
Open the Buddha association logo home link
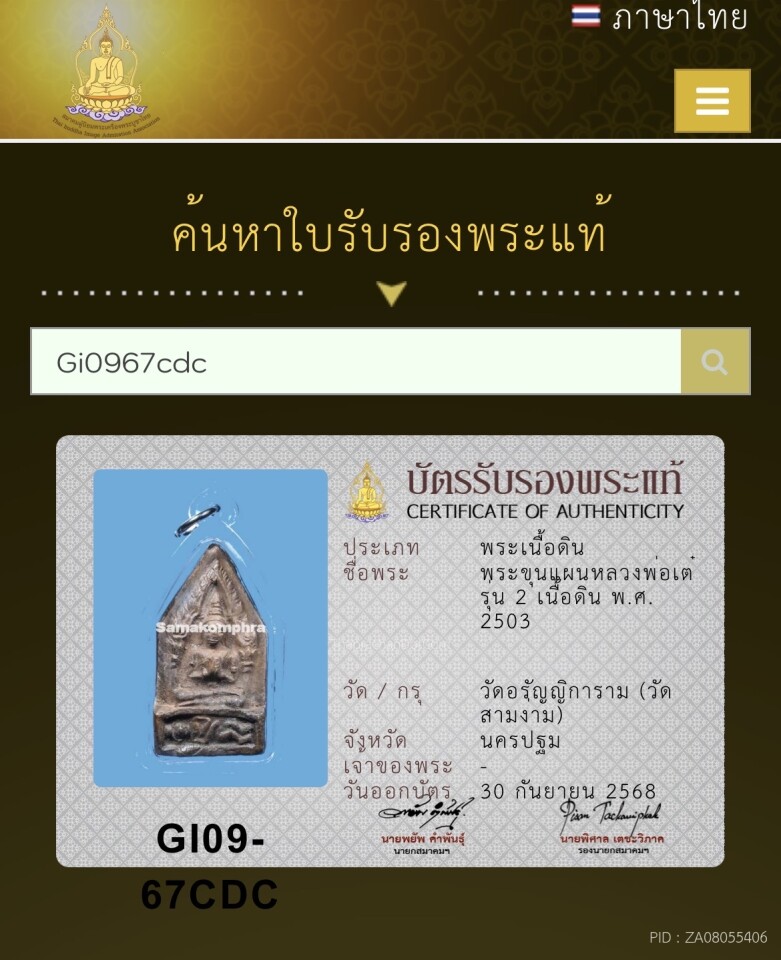coord(106,70)
